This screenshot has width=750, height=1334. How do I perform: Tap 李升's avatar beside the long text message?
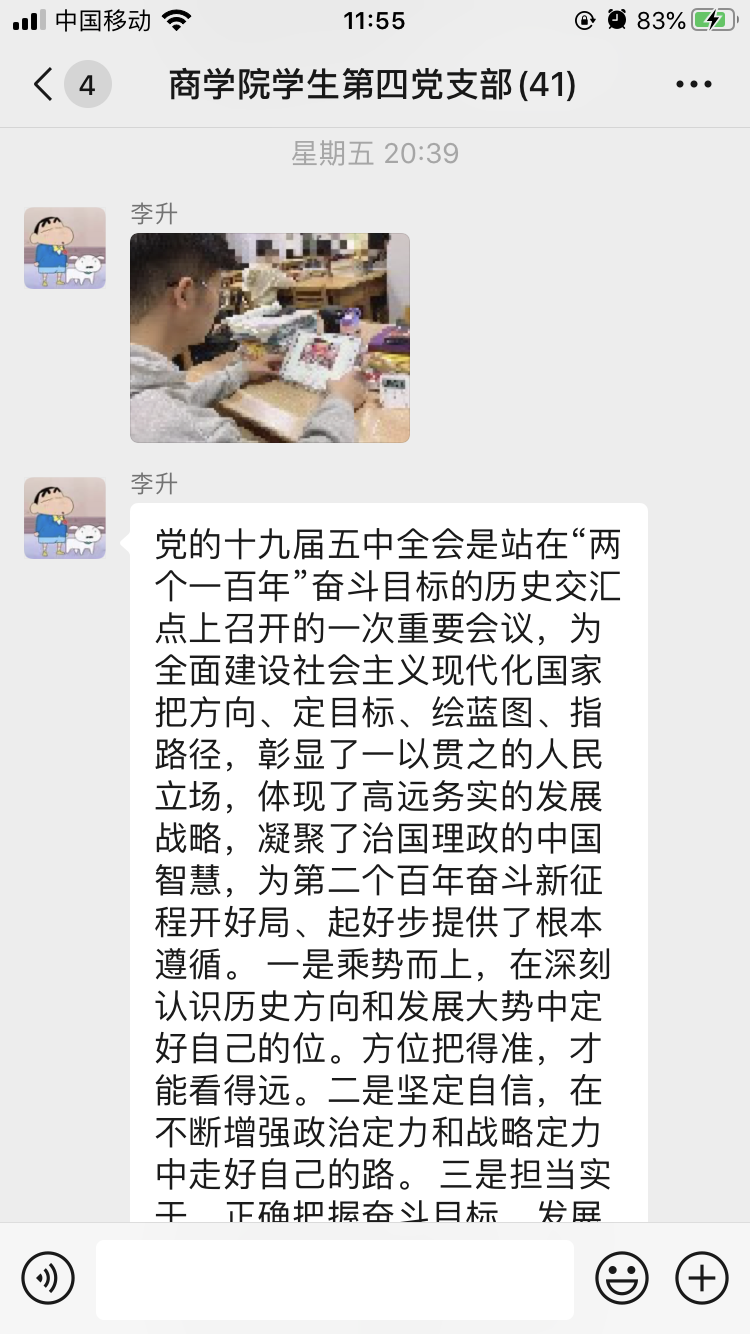pyautogui.click(x=65, y=518)
